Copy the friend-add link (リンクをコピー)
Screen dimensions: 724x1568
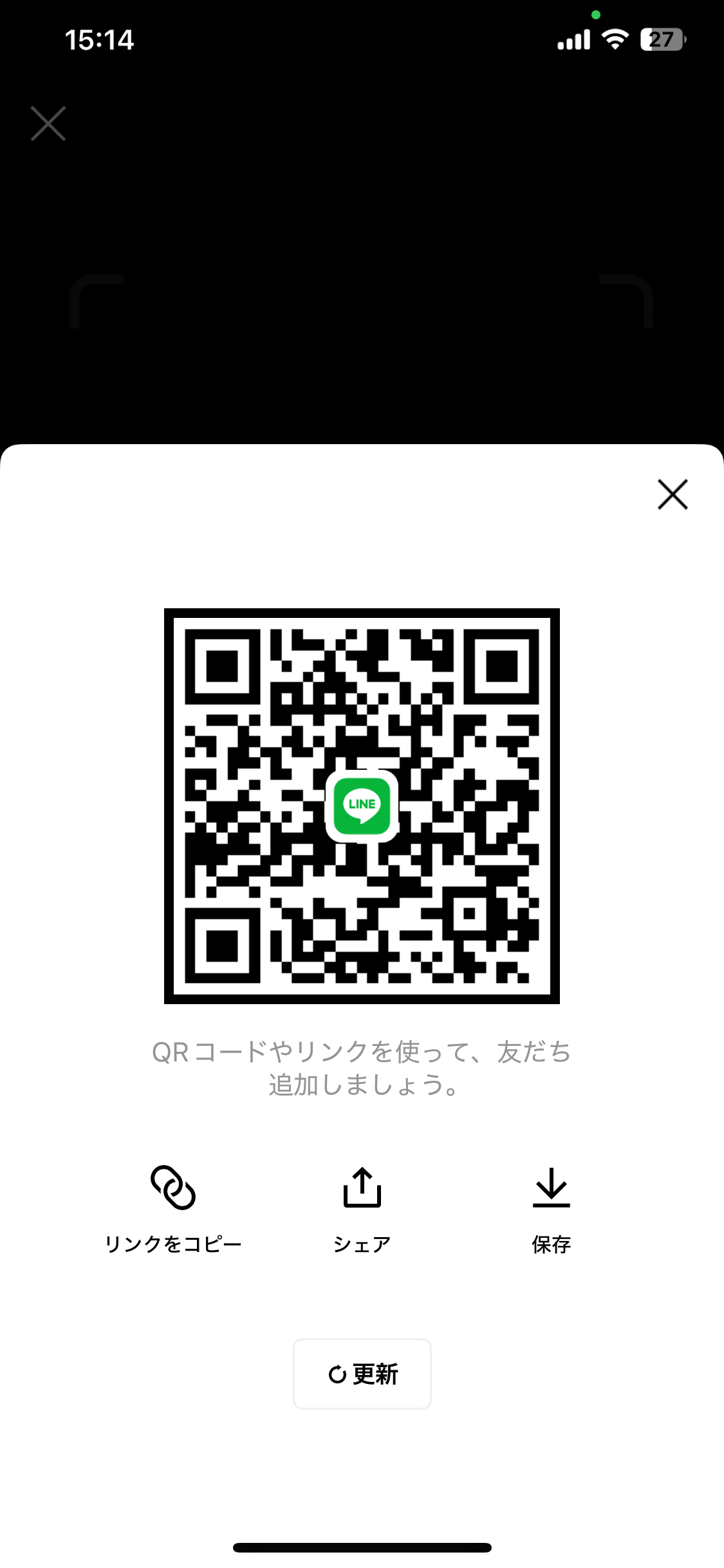point(172,1209)
